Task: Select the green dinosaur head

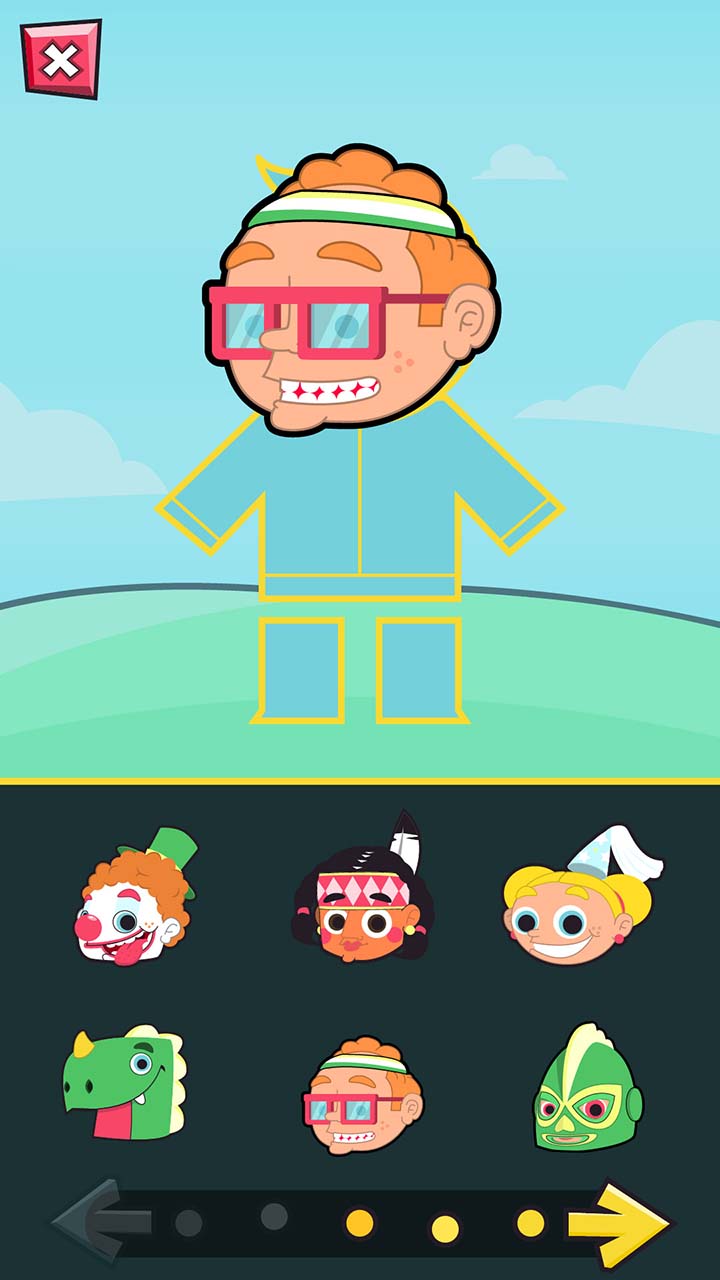Action: click(x=123, y=1083)
